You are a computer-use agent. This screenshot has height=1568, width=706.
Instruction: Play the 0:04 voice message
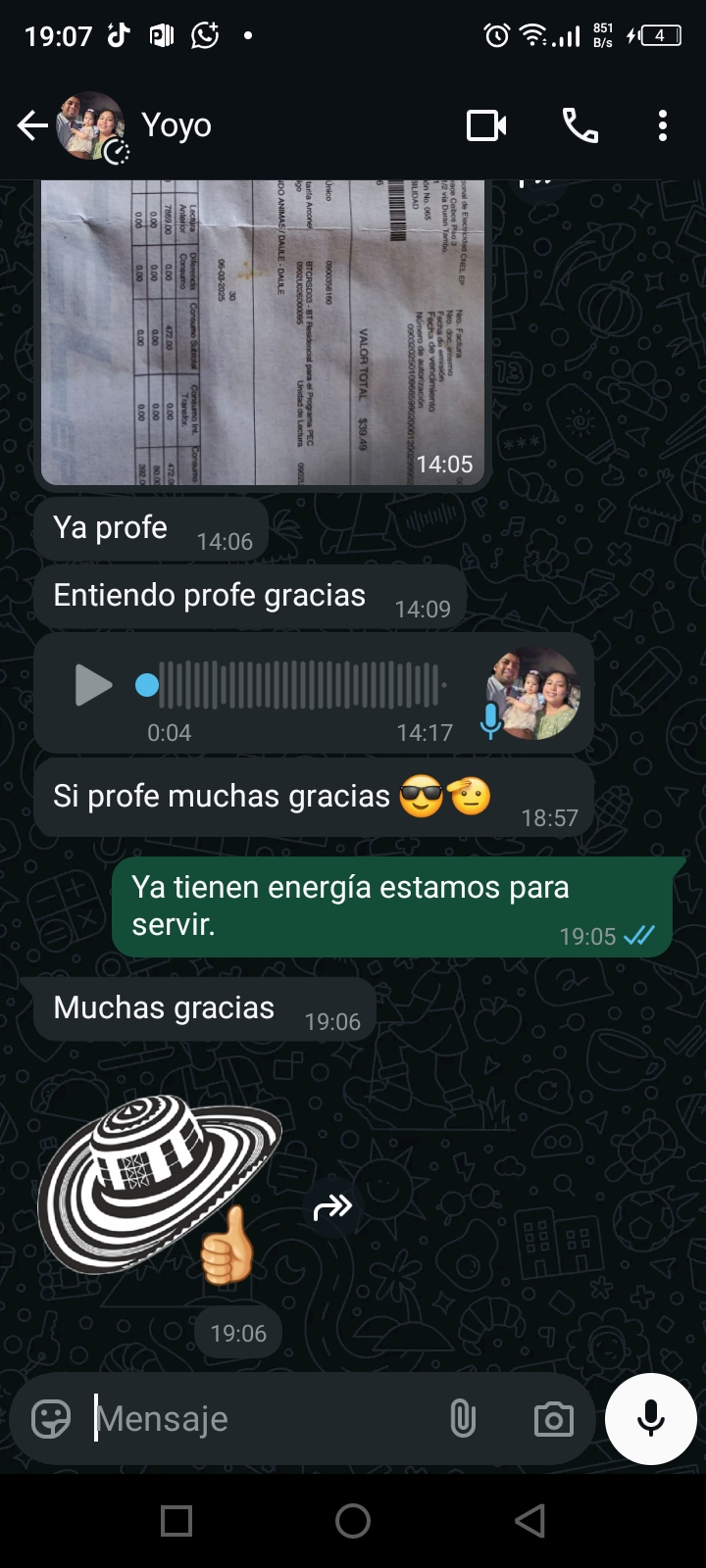tap(93, 685)
